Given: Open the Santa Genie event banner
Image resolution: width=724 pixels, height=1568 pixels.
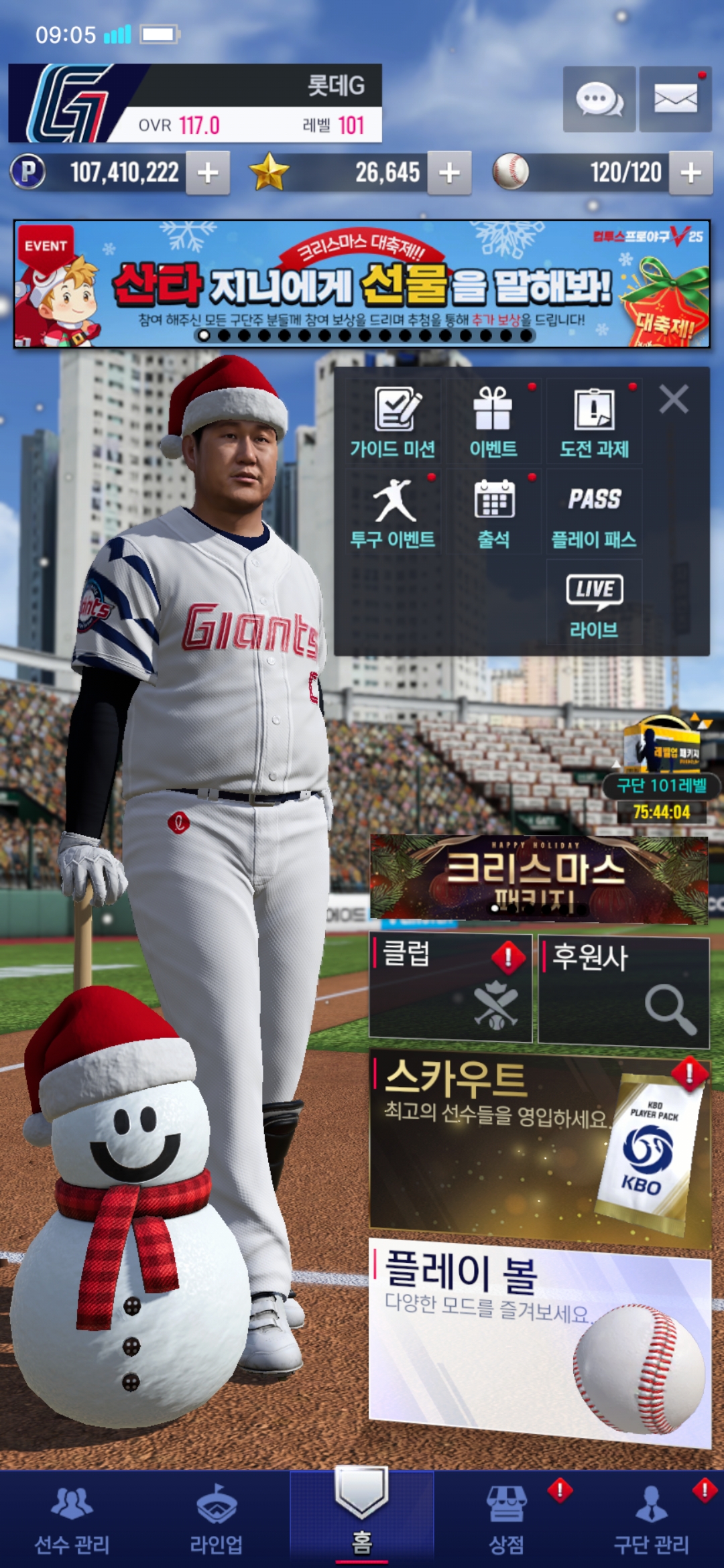Looking at the screenshot, I should click(x=362, y=284).
